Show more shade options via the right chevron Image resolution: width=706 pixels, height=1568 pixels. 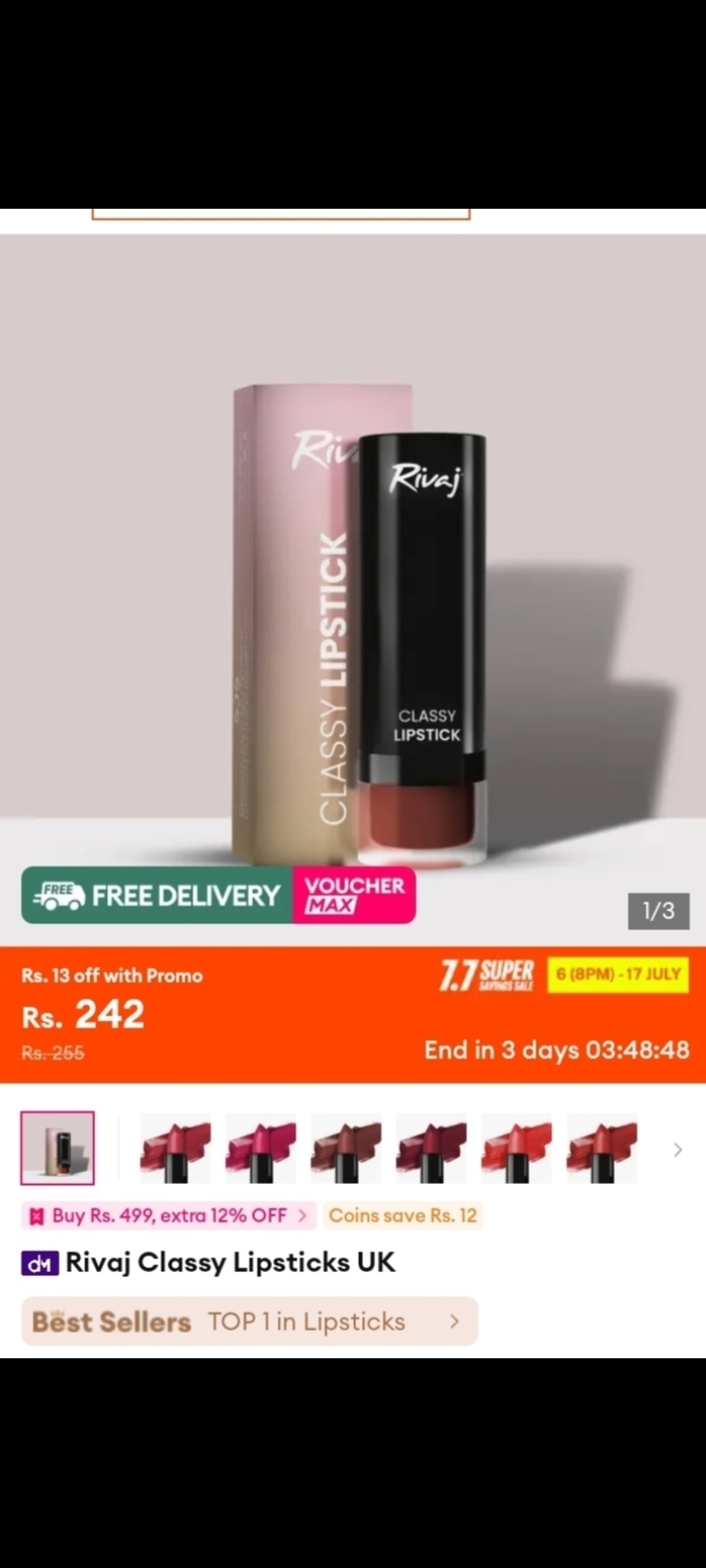pyautogui.click(x=678, y=1150)
